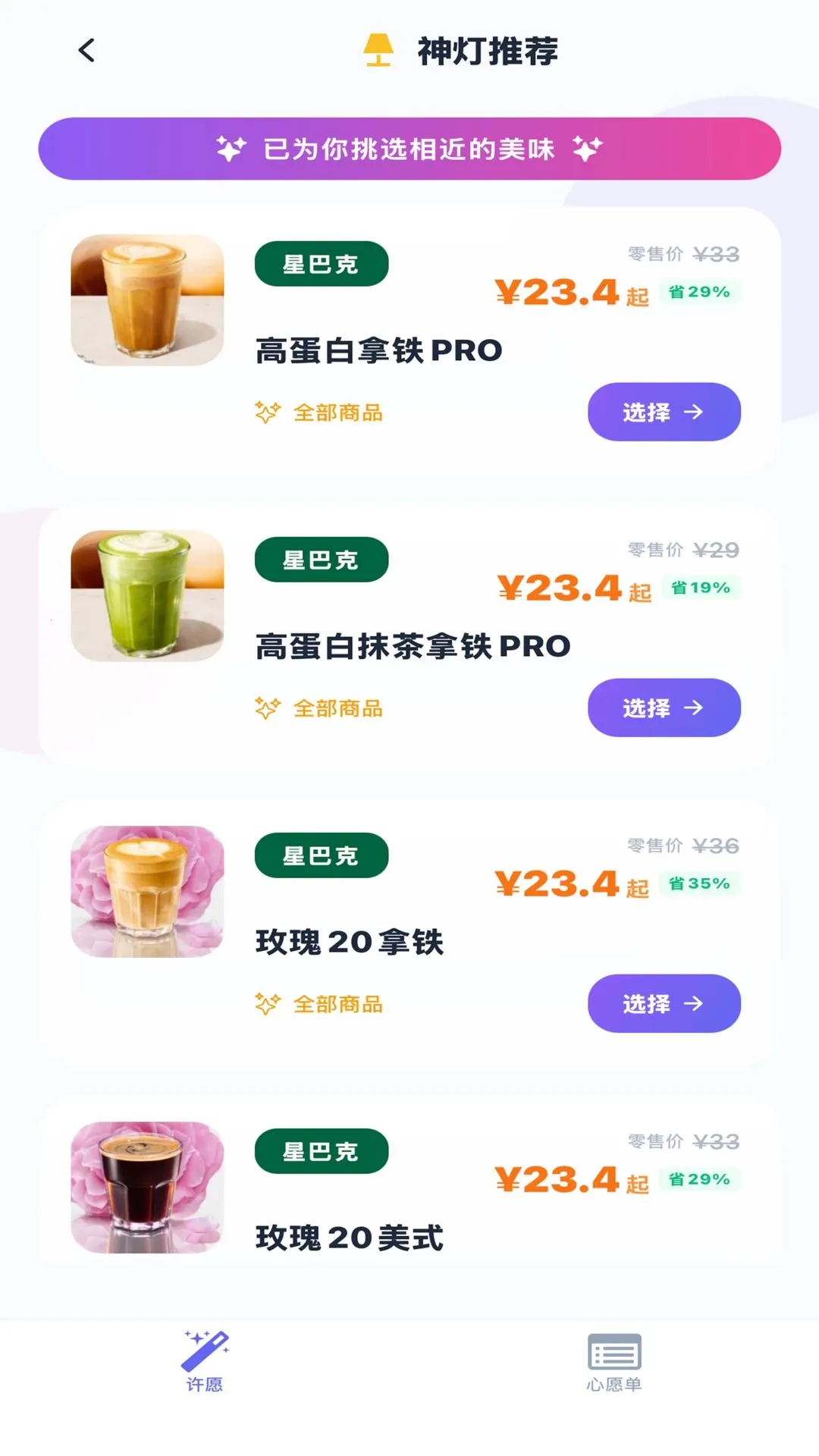This screenshot has width=819, height=1456.
Task: Tap 选择 for 高蛋白拿铁 PRO
Action: [x=664, y=412]
